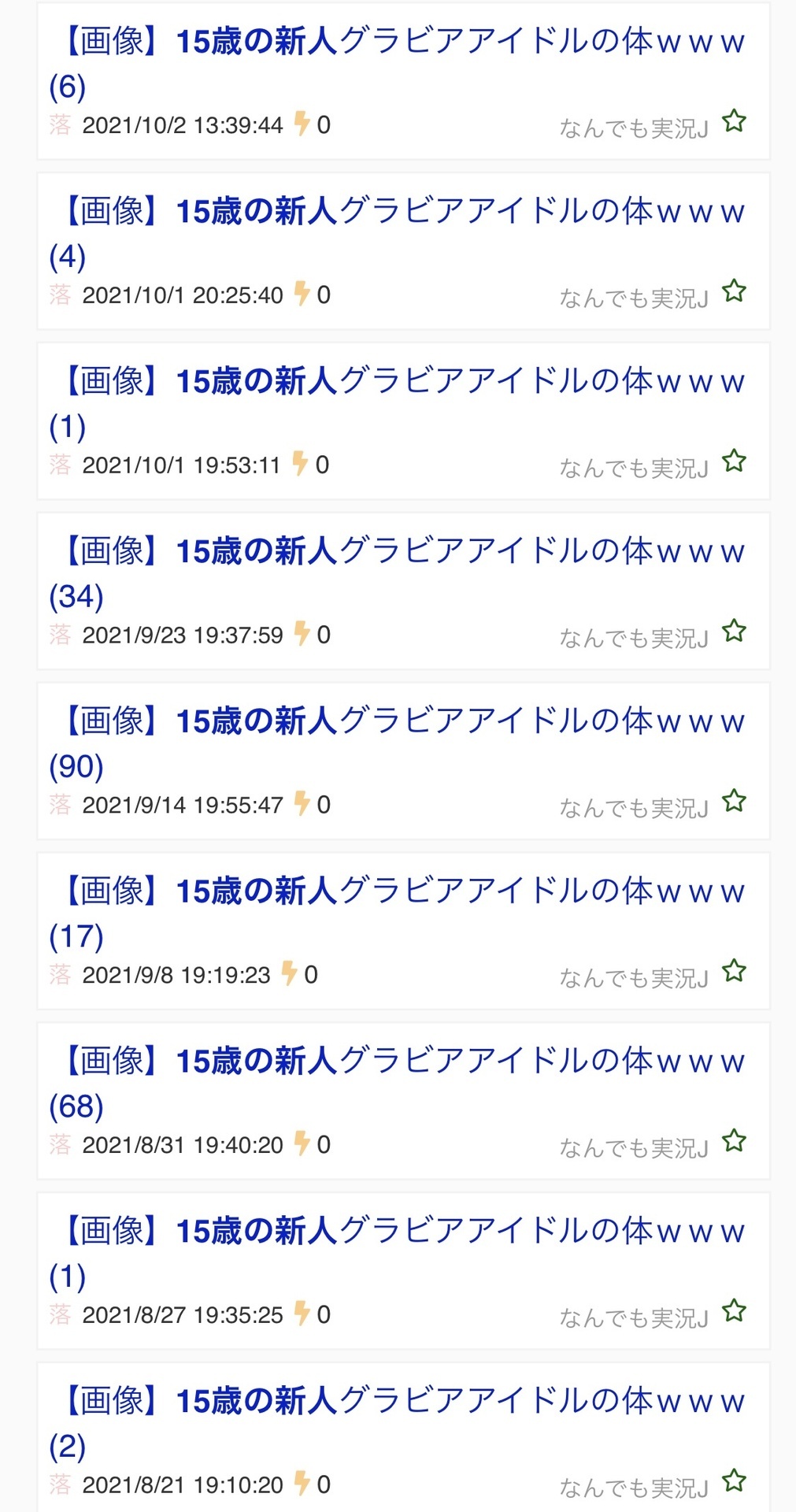Screen dimensions: 796x1512
Task: Star the thread dated 2021/8/21 19:10:20
Action: coord(734,1482)
